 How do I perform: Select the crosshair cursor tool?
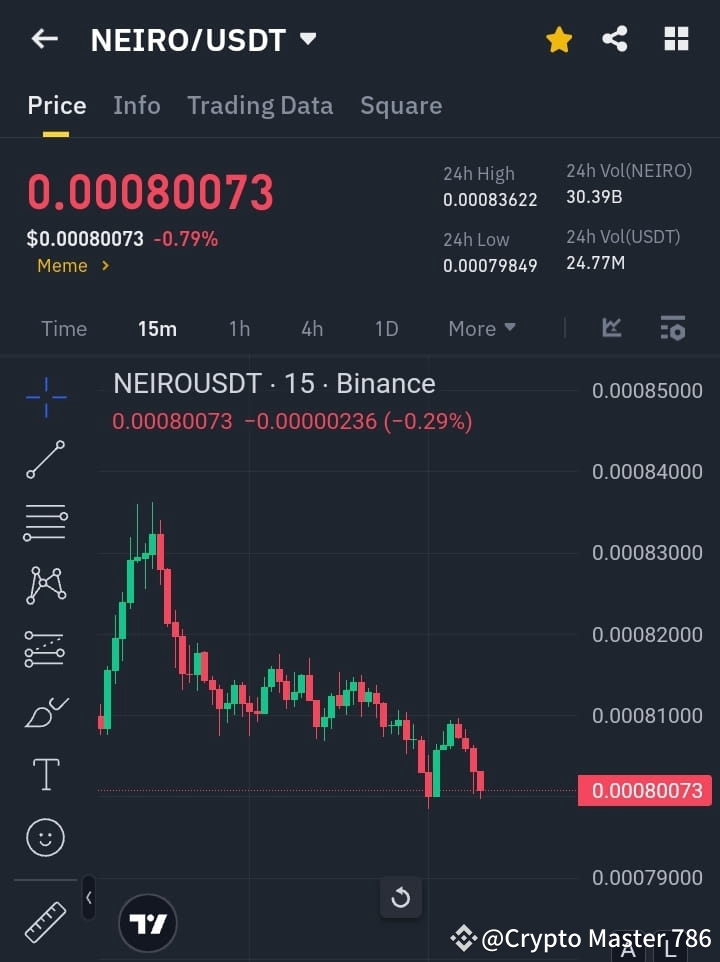(45, 398)
